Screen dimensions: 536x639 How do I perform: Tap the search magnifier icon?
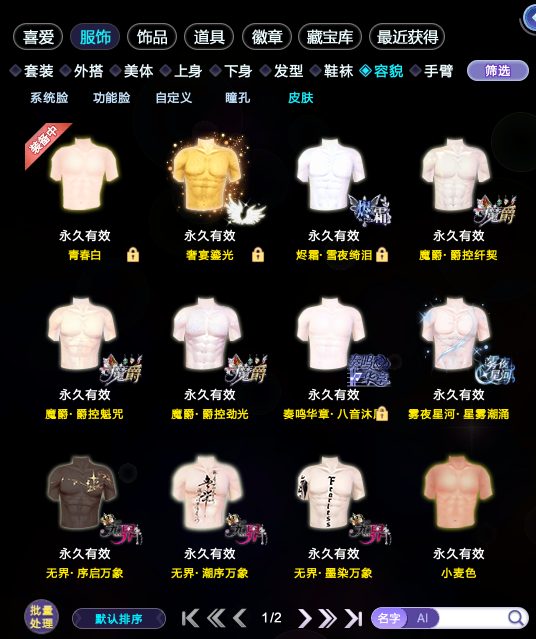coord(516,618)
